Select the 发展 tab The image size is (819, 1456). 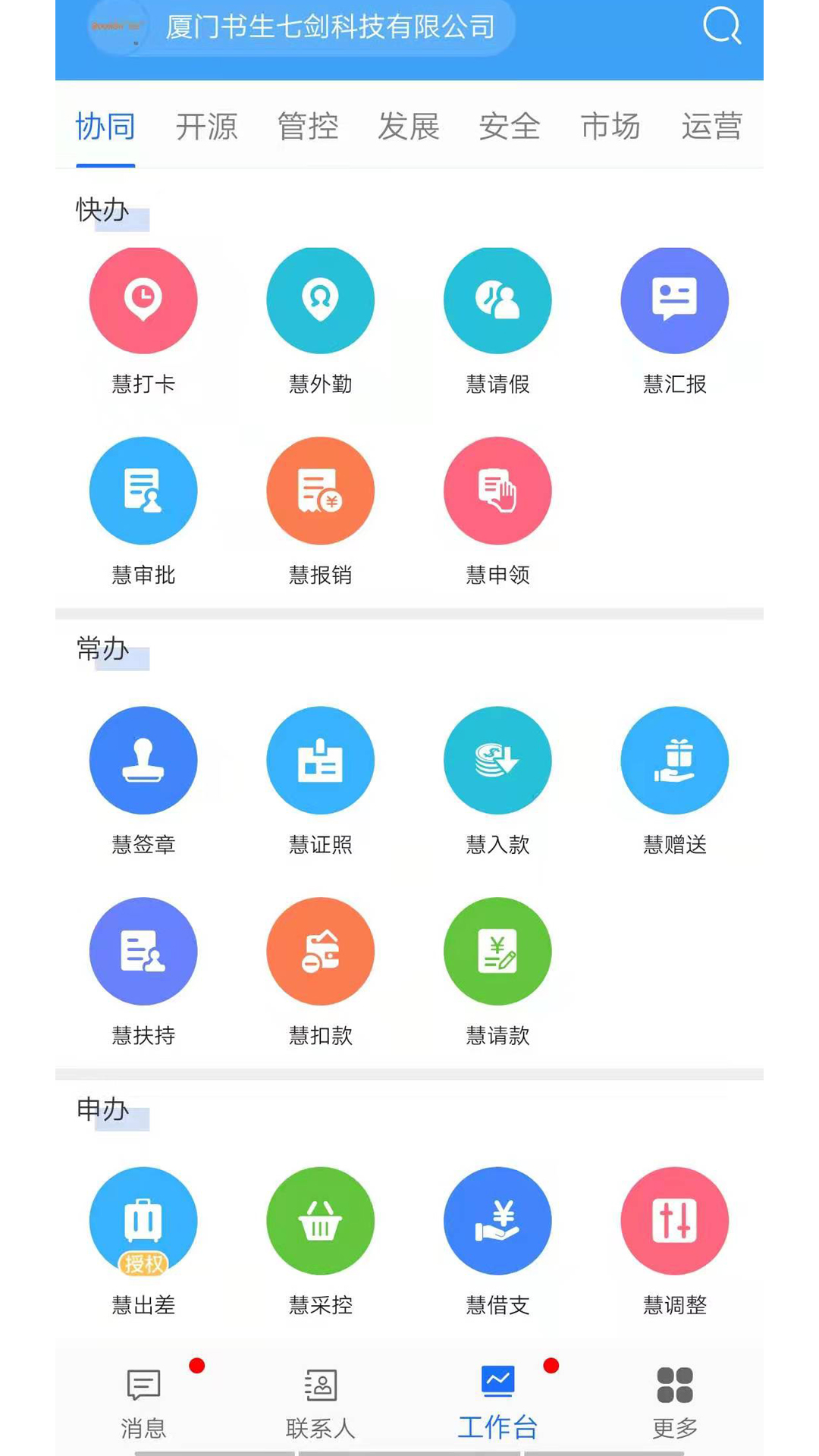pyautogui.click(x=409, y=126)
